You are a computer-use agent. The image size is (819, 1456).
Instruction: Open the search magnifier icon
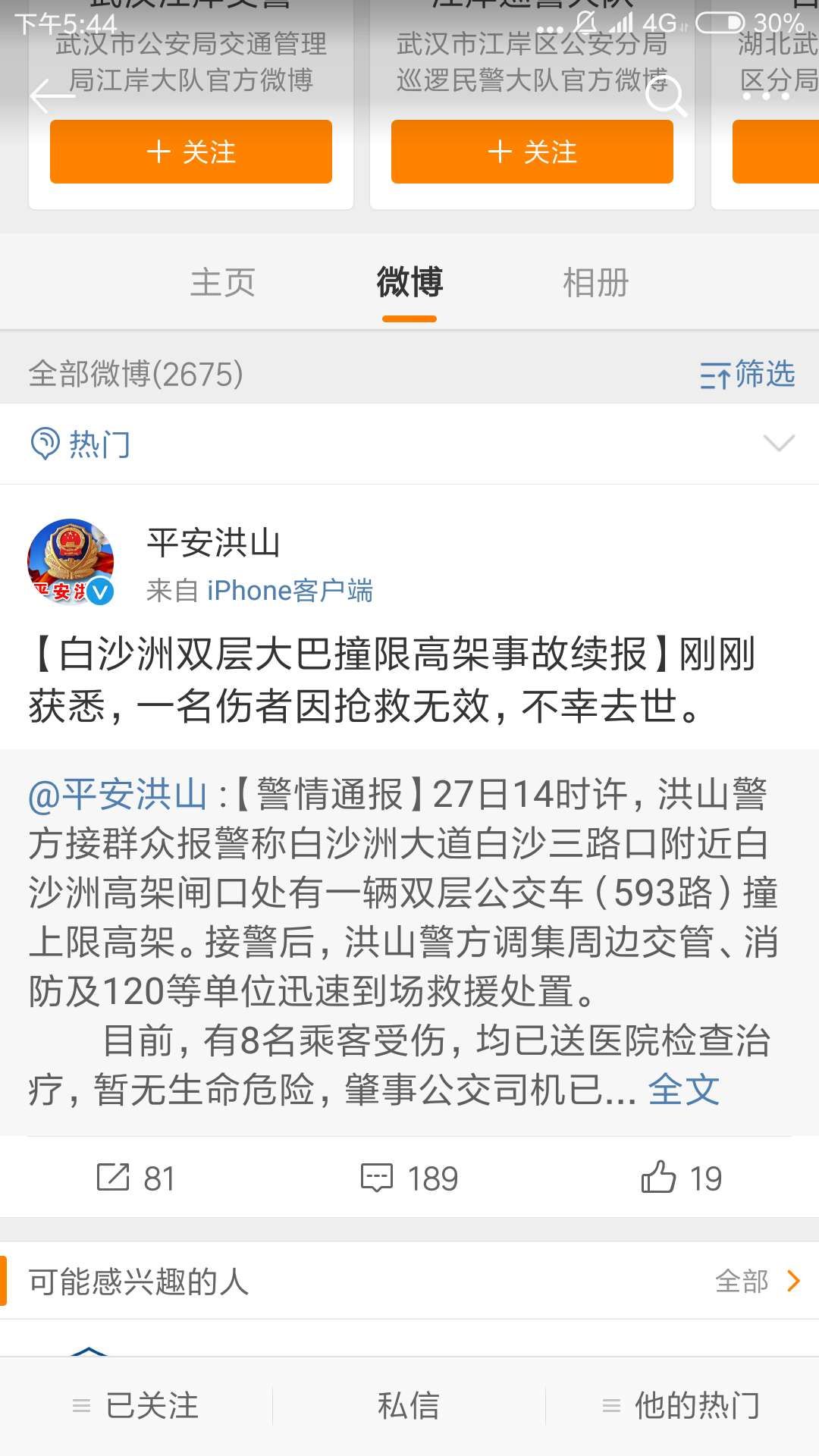[666, 96]
